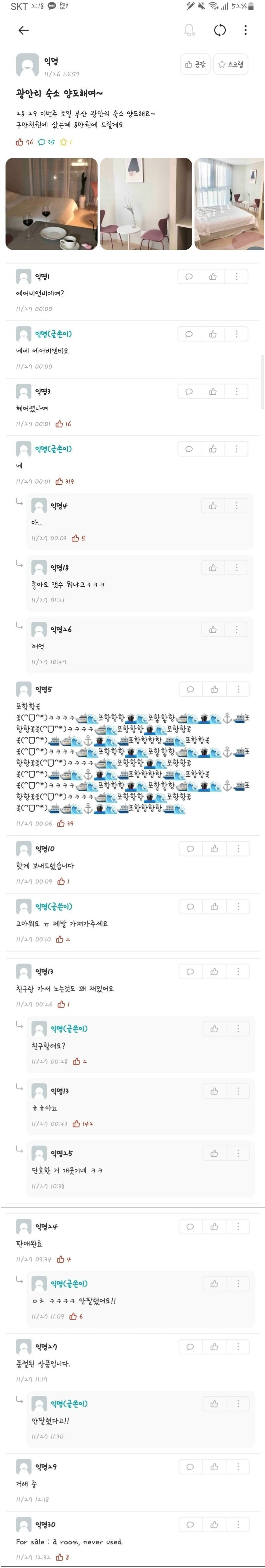The image size is (265, 1568).
Task: Reply to 익명5's 포항항 comment
Action: (190, 690)
